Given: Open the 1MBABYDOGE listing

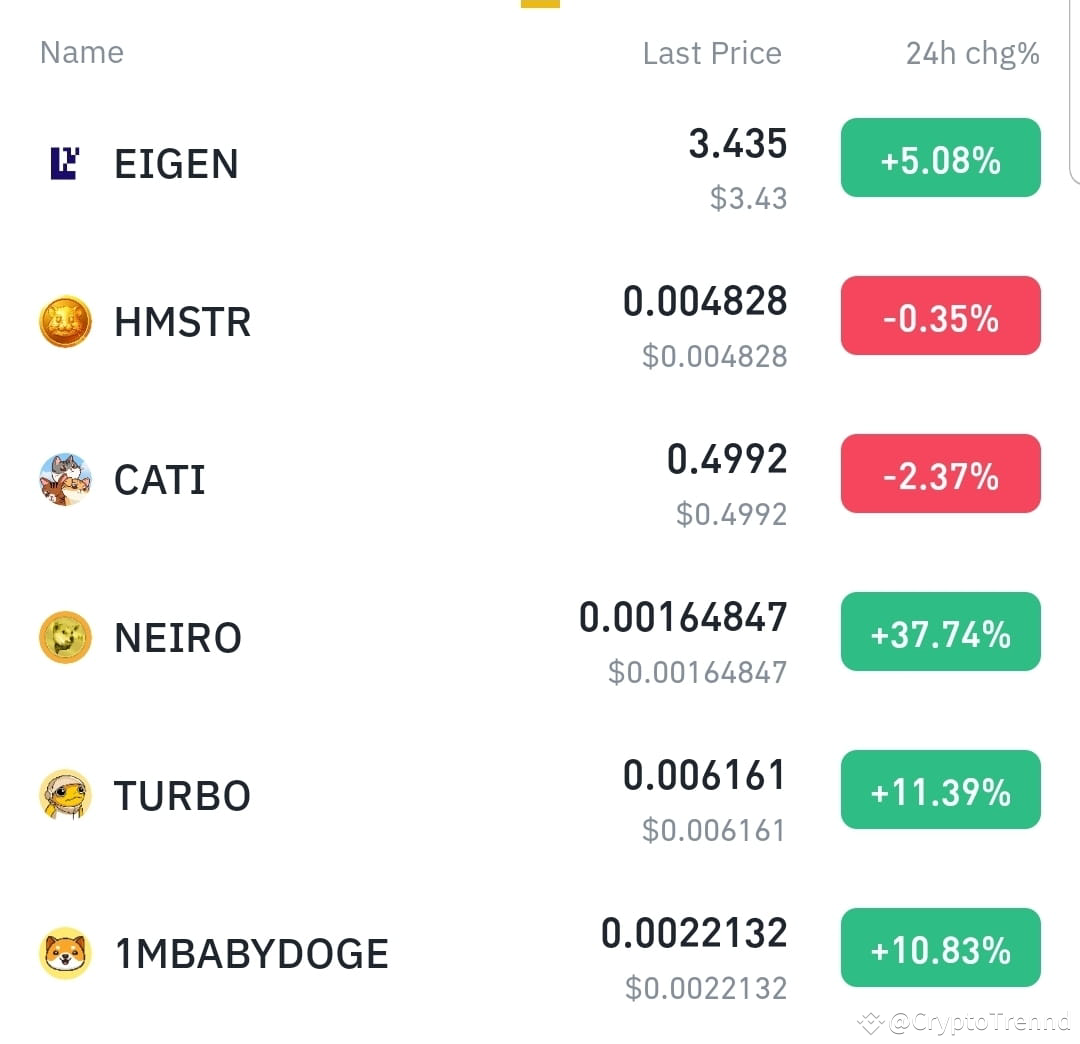Looking at the screenshot, I should coord(250,954).
